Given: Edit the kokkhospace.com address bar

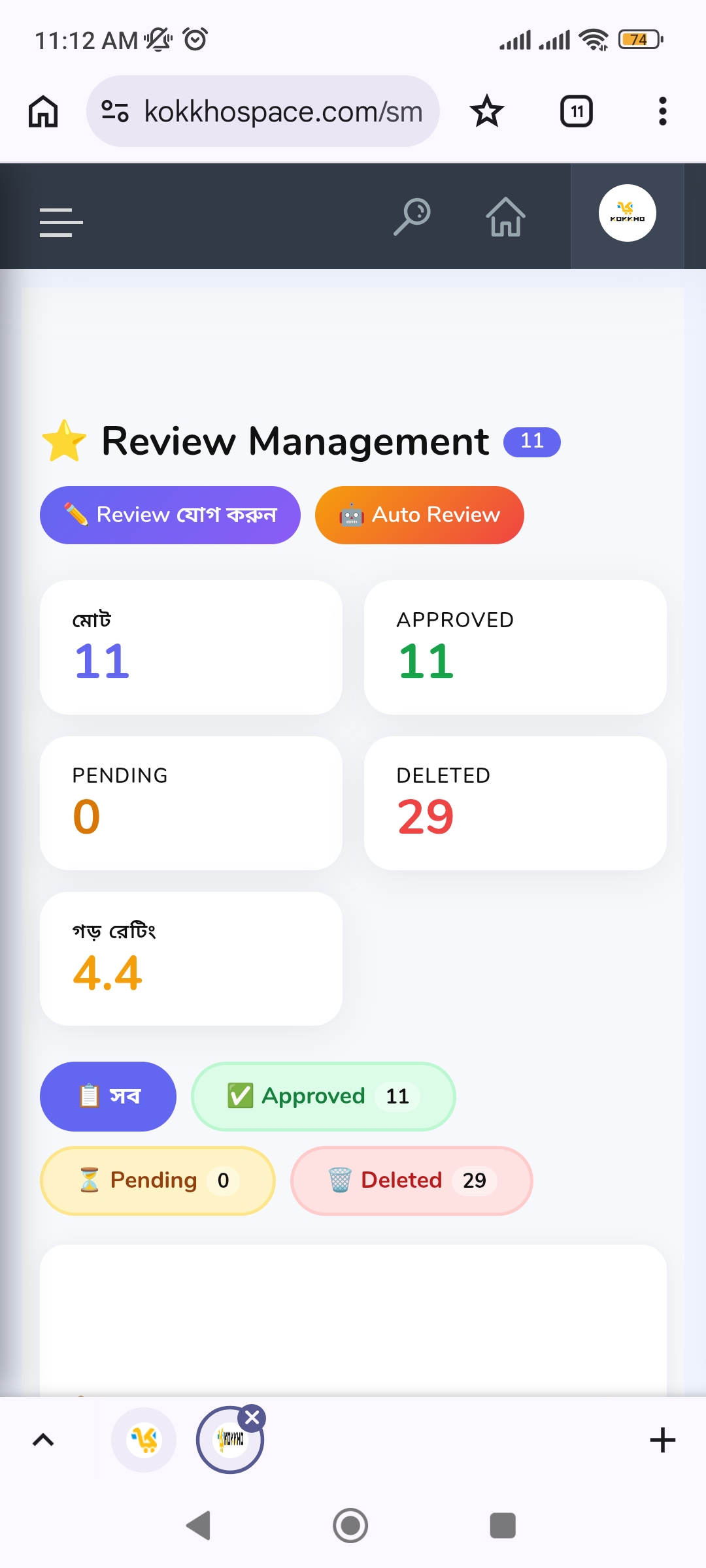Looking at the screenshot, I should click(x=263, y=111).
